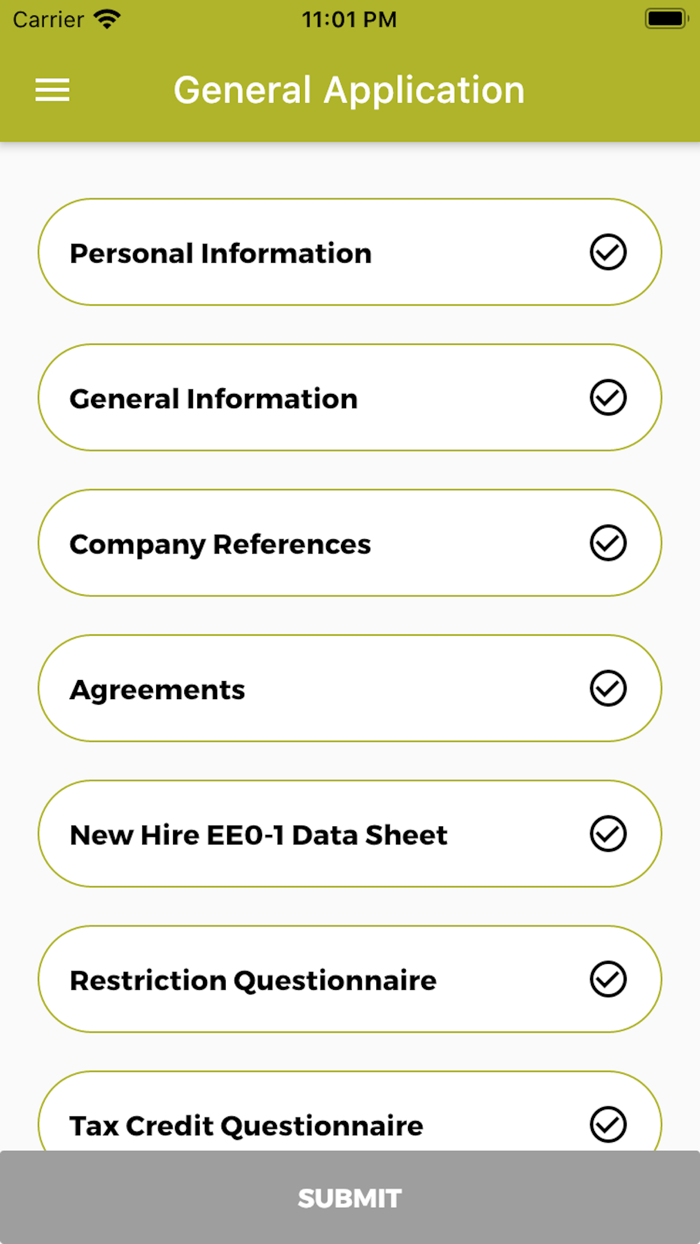Screen dimensions: 700x1244
Task: Open the hamburger drawer menu
Action: tap(52, 90)
